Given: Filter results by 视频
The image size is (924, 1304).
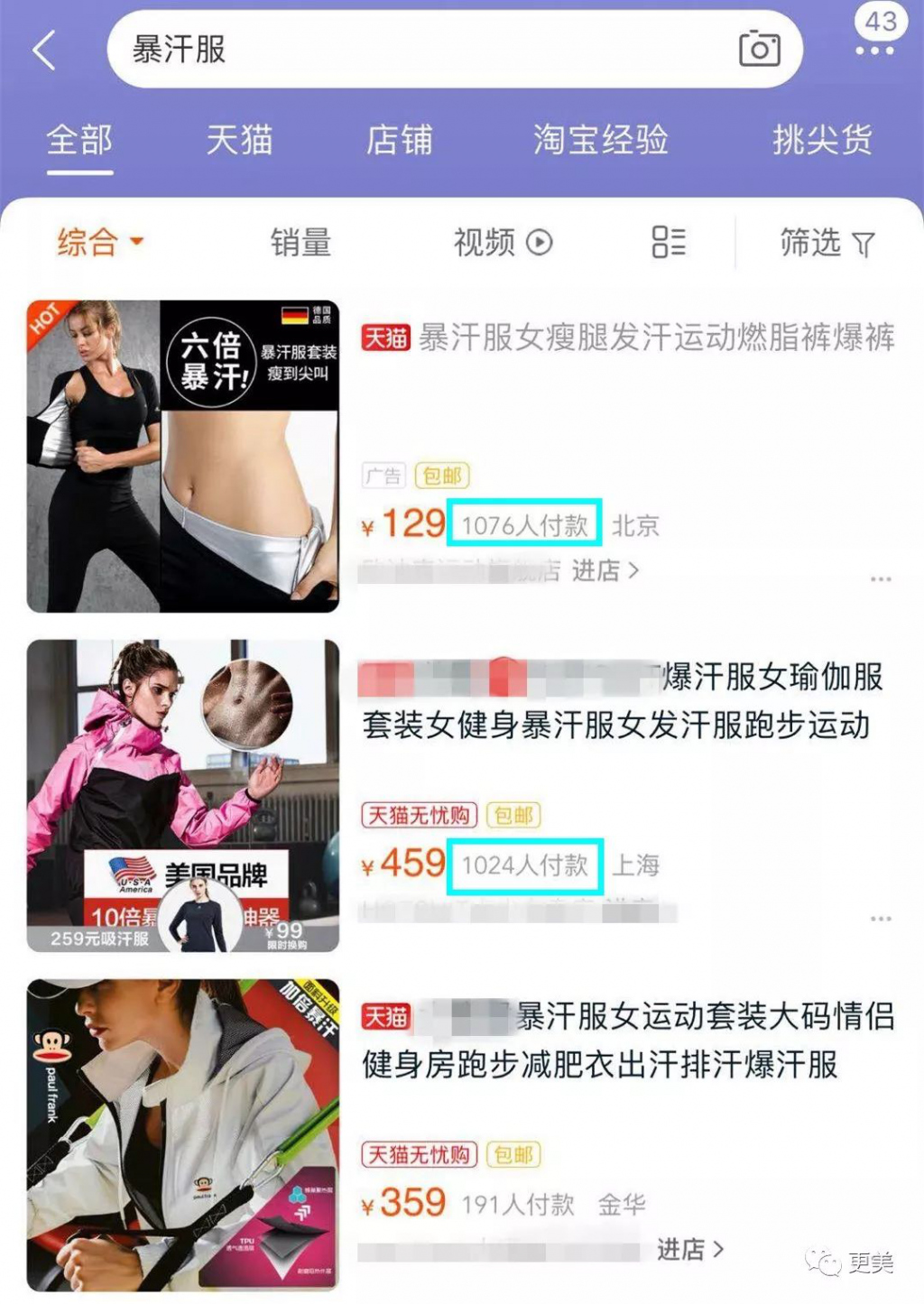Looking at the screenshot, I should point(502,242).
